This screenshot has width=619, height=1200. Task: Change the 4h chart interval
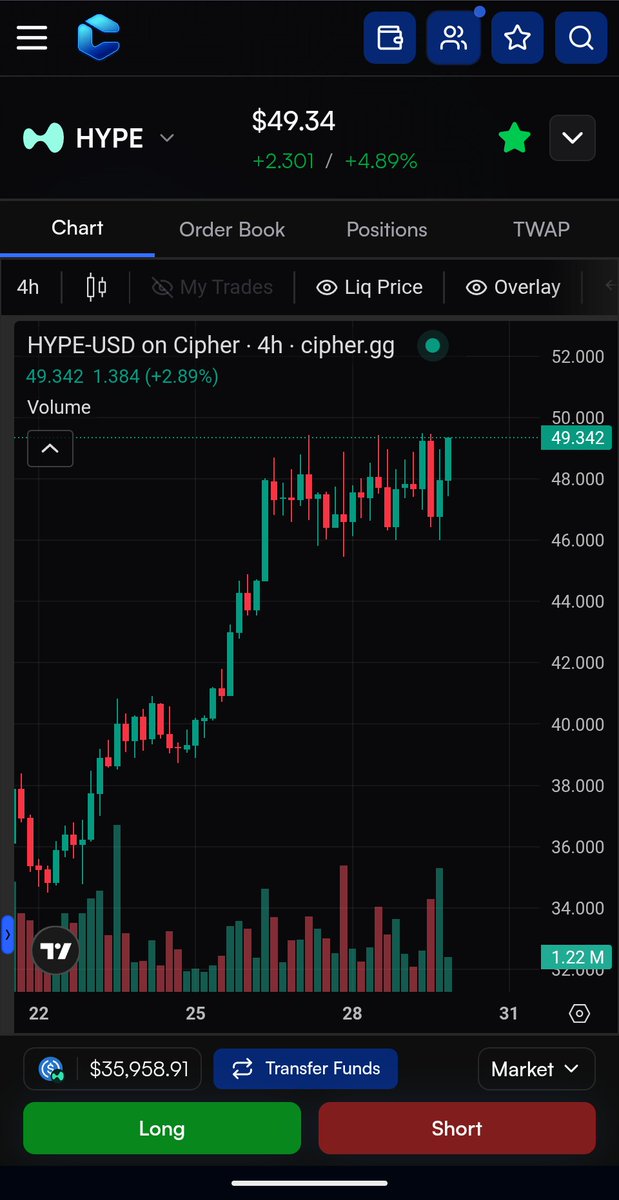click(28, 288)
